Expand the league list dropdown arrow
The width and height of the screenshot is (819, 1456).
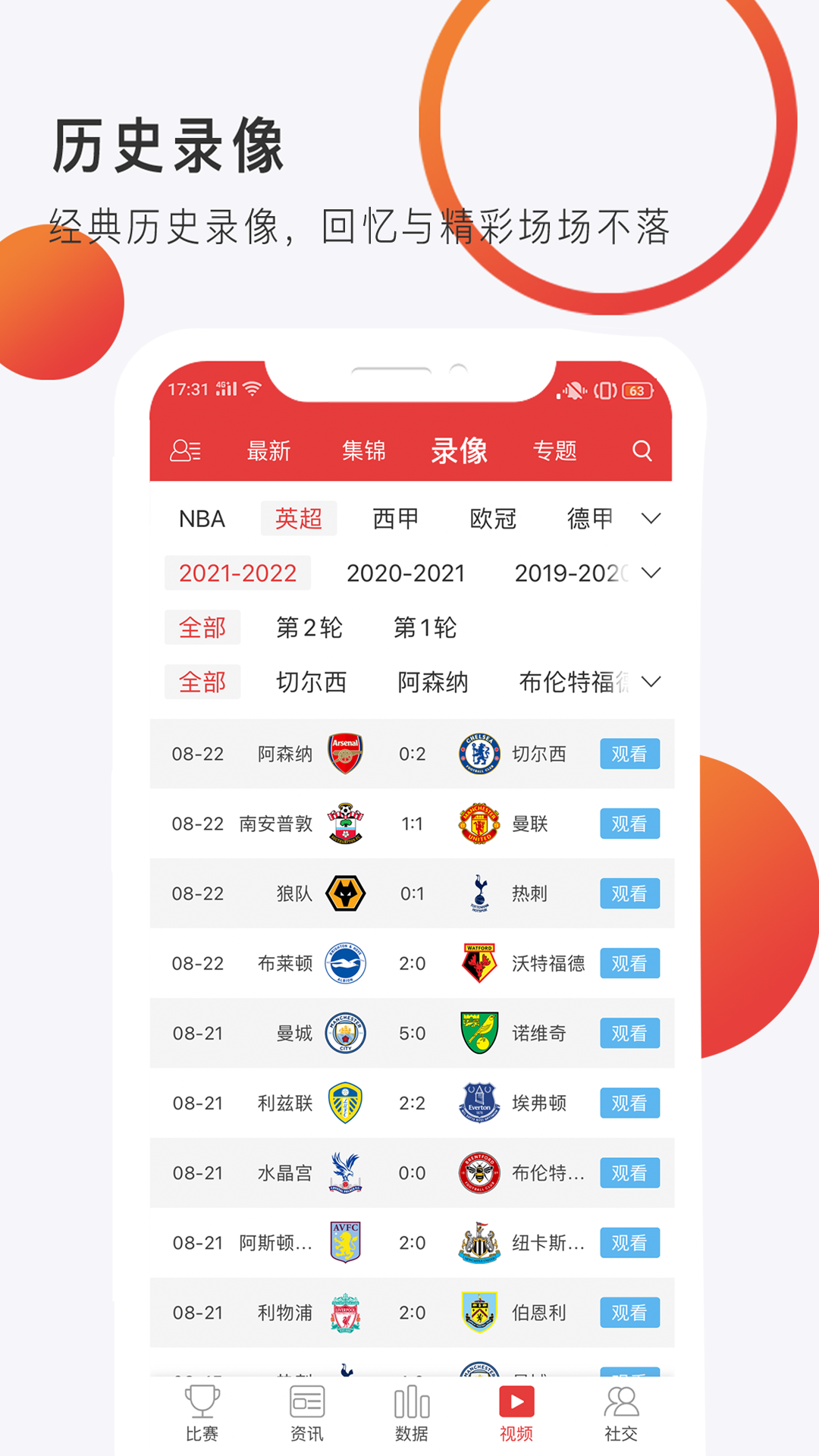651,520
